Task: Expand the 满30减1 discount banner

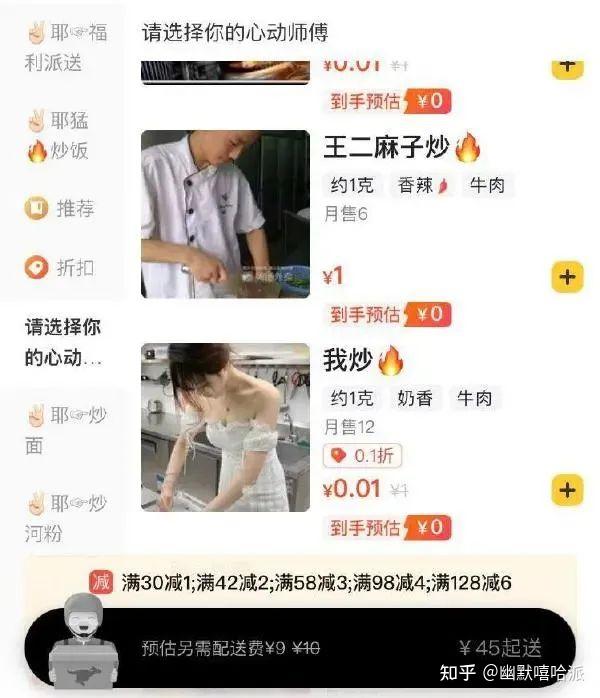Action: click(300, 582)
